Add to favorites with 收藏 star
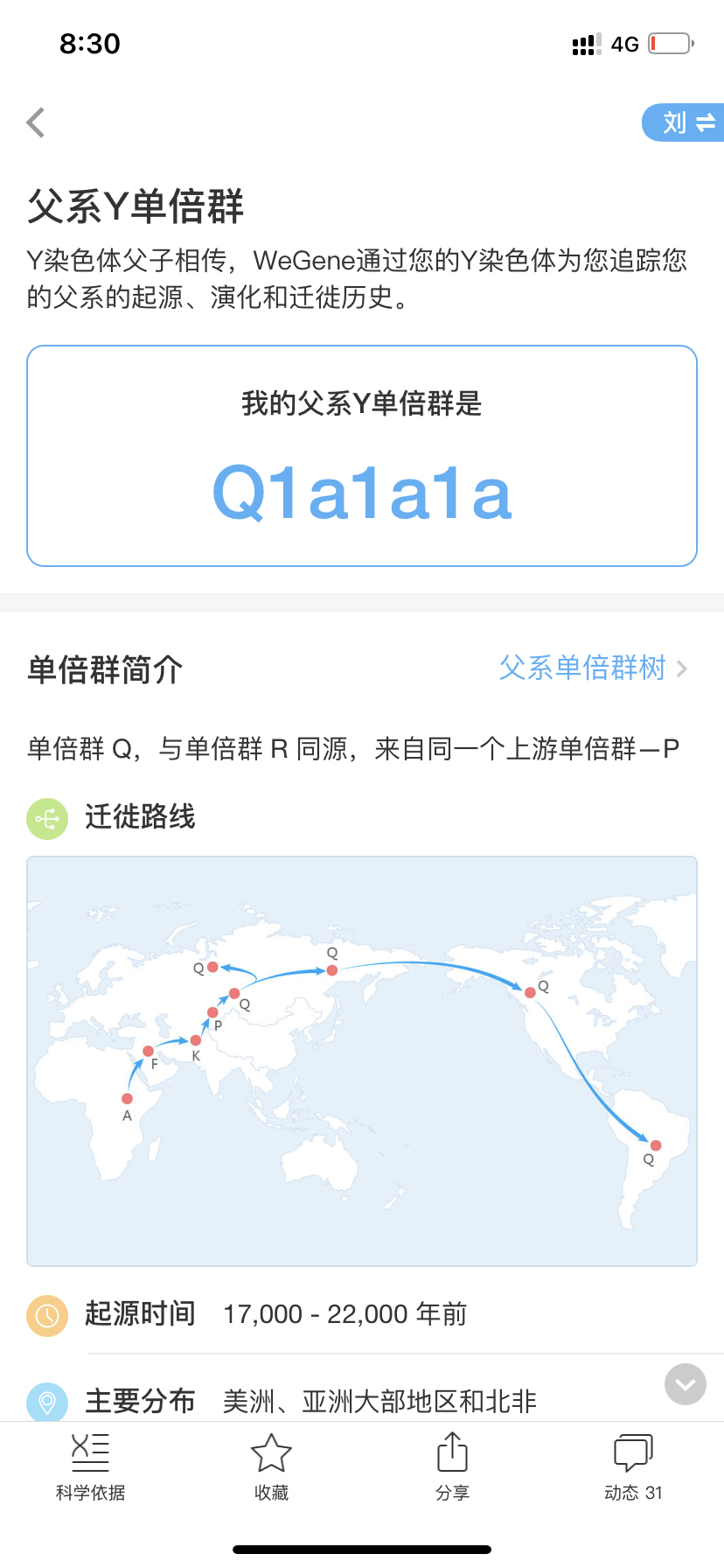The width and height of the screenshot is (724, 1568). point(271,1467)
